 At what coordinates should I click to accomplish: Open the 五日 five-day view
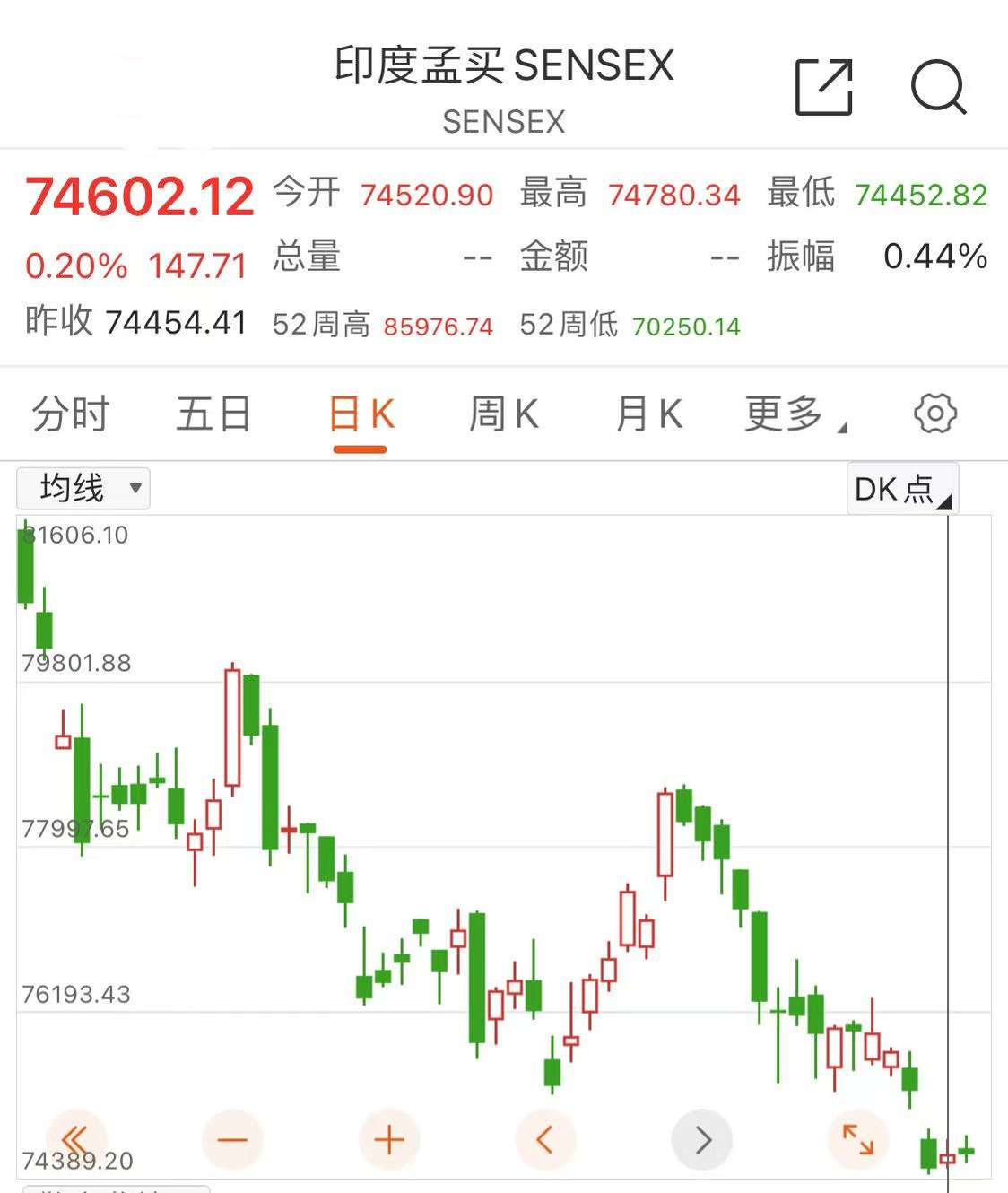click(212, 414)
